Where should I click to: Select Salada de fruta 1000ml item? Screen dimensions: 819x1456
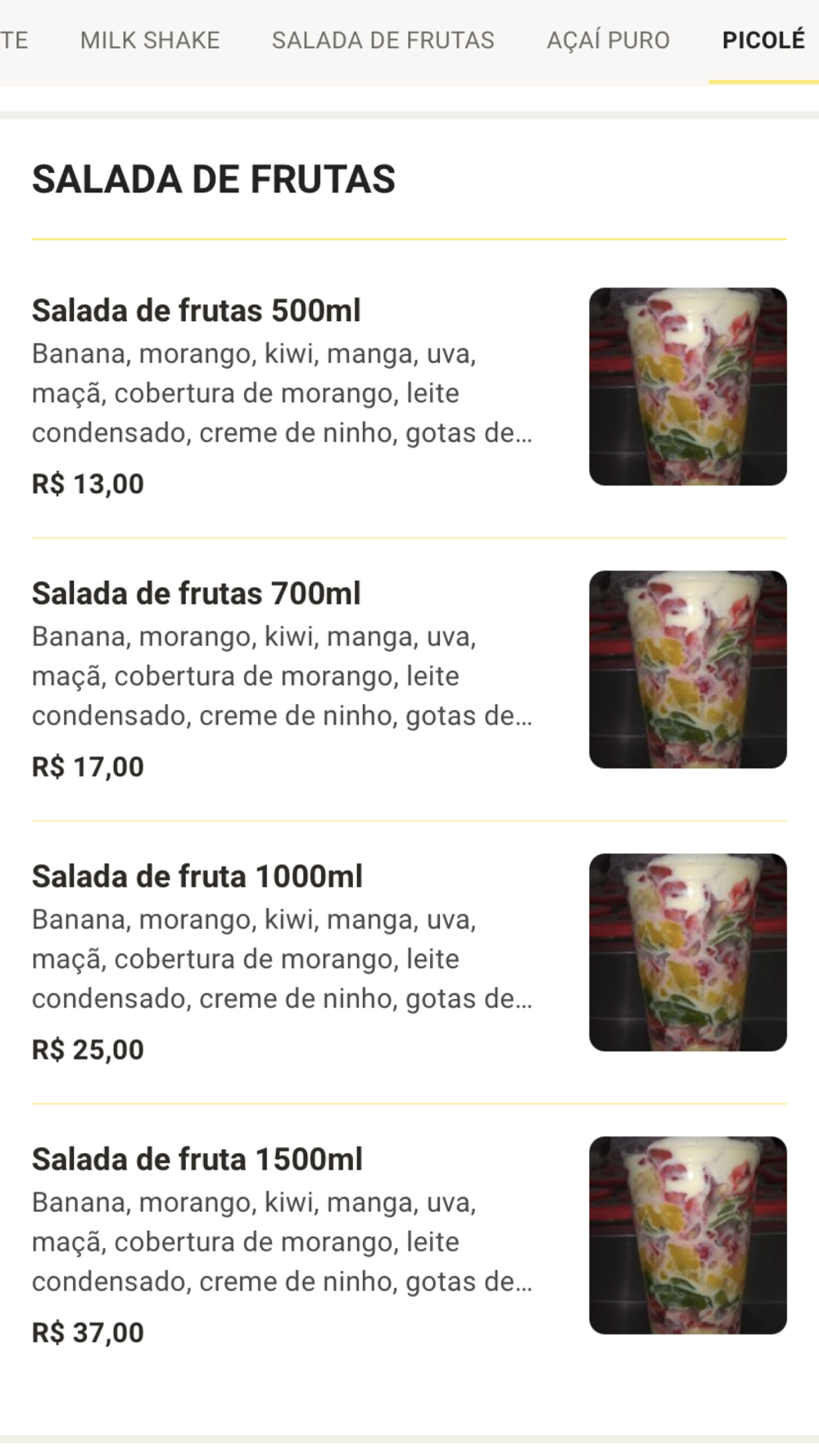pyautogui.click(x=197, y=877)
